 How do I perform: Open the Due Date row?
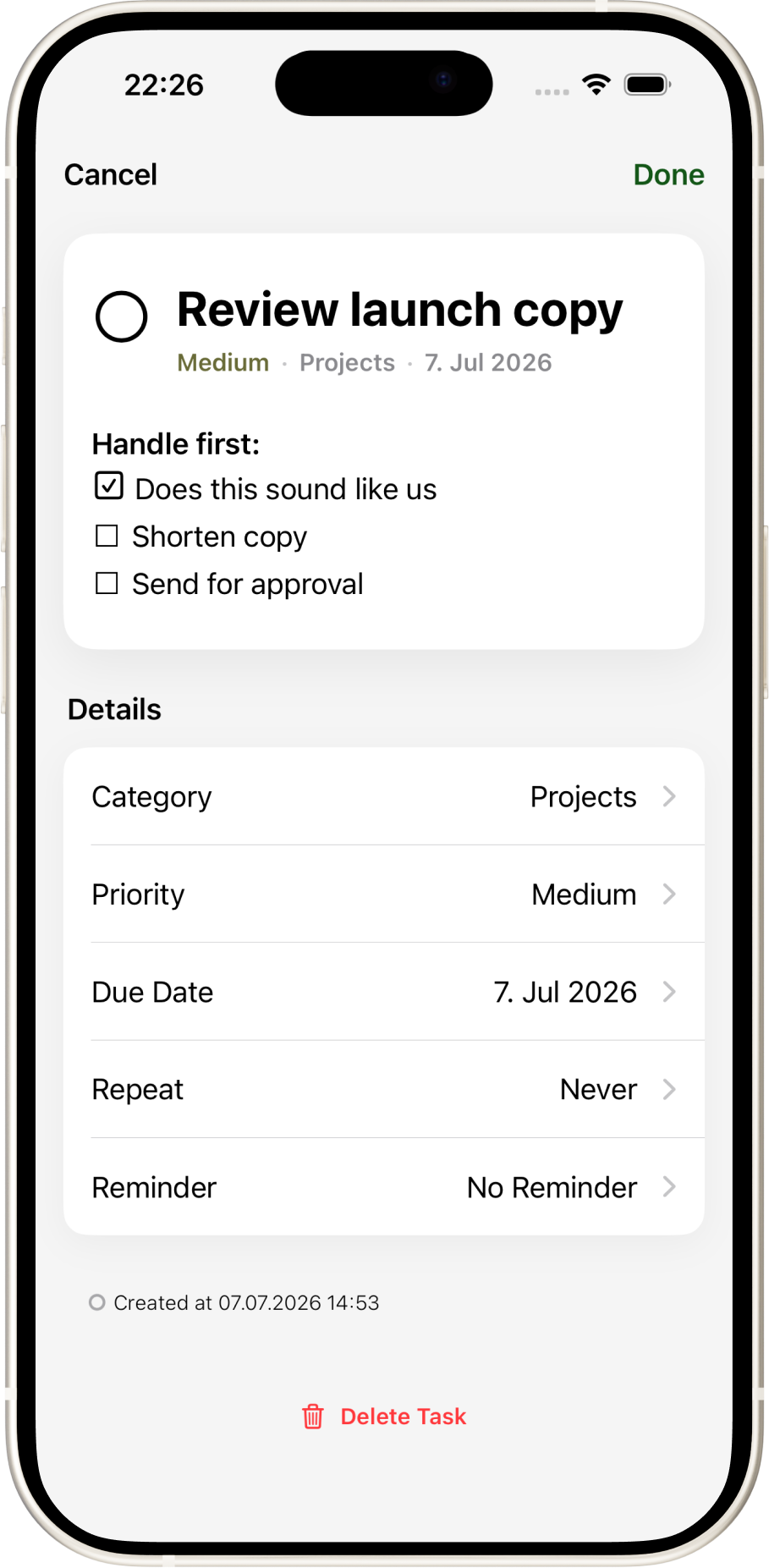coord(384,992)
